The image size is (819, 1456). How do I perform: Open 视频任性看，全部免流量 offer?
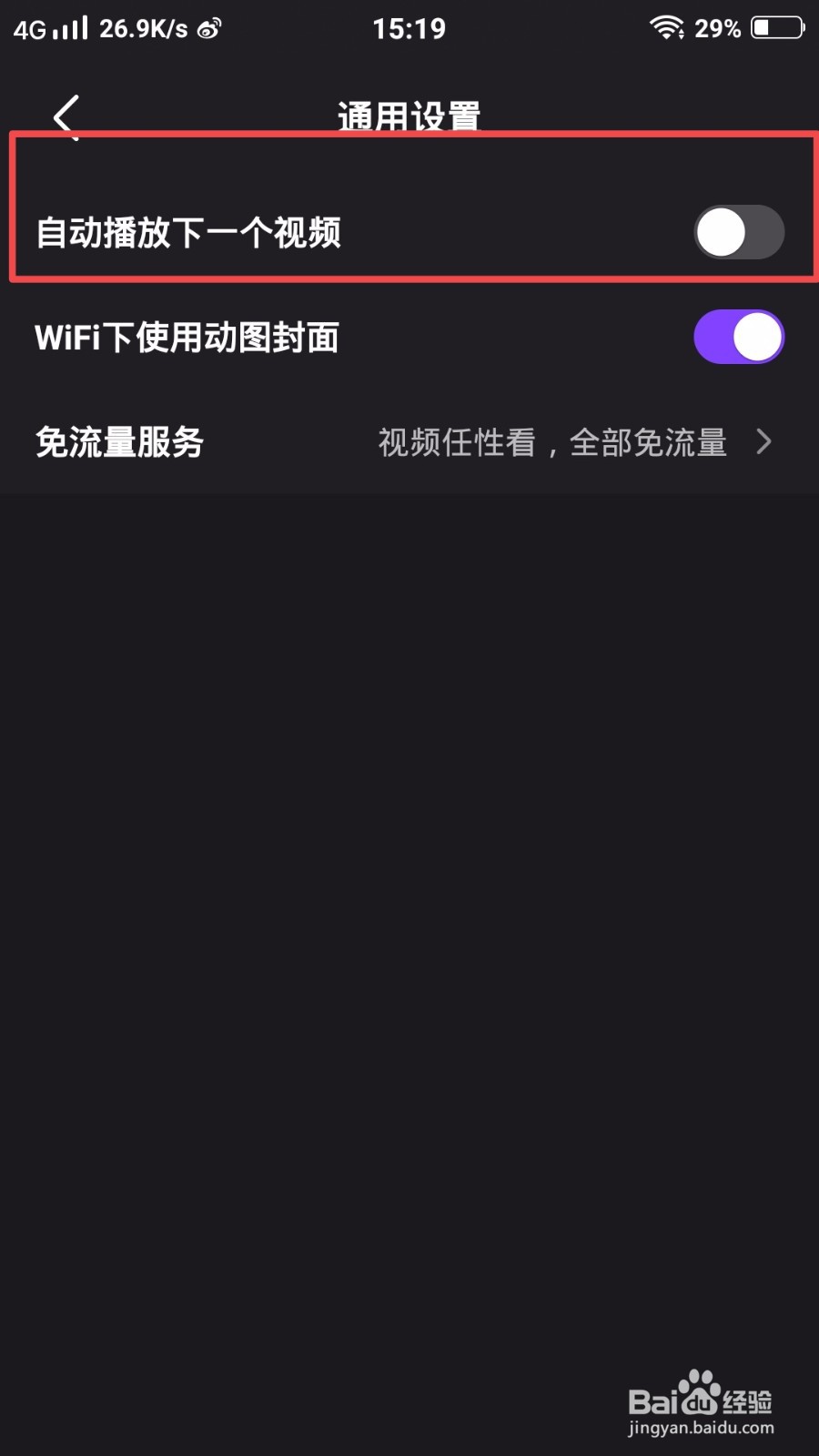click(x=551, y=442)
